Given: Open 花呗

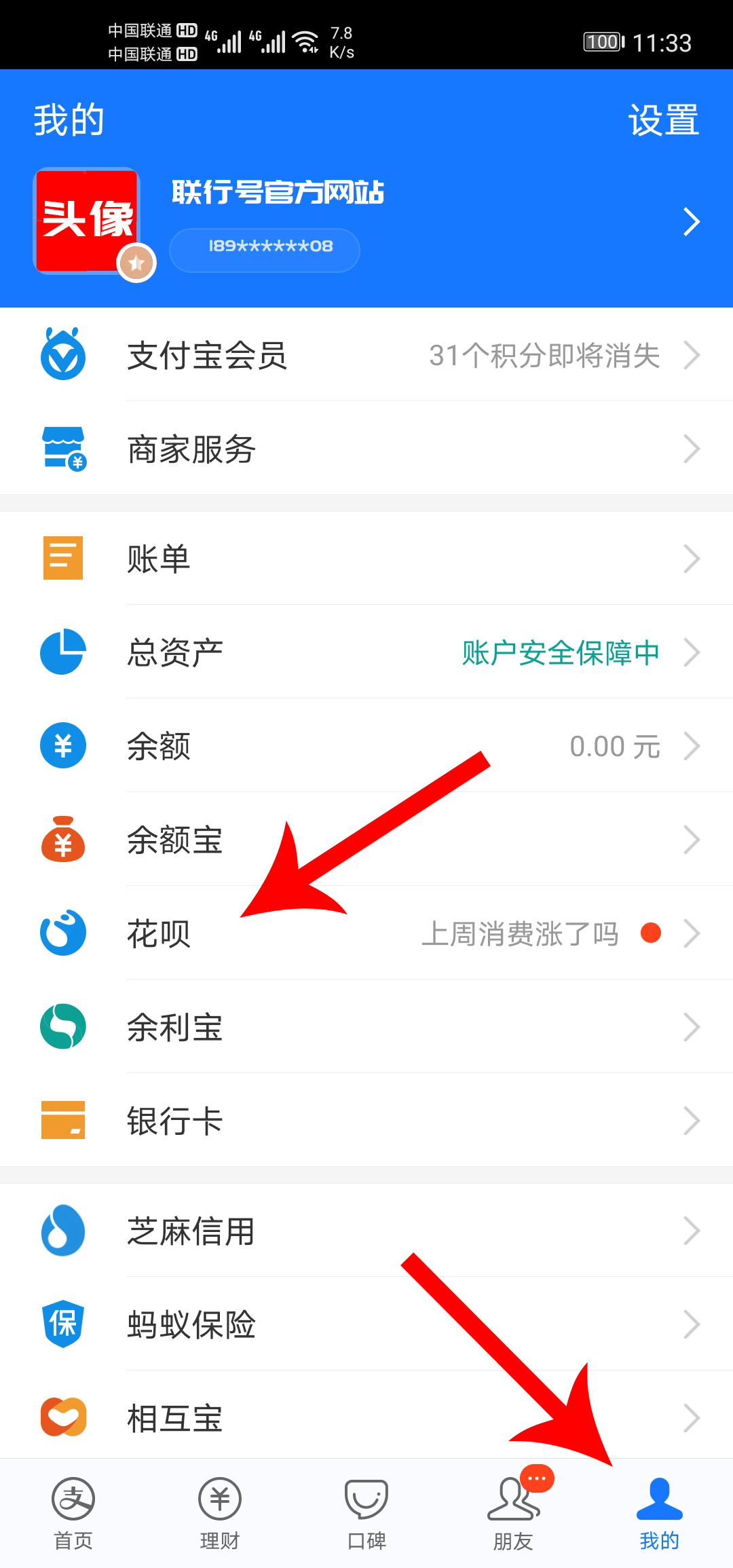Looking at the screenshot, I should pos(366,933).
